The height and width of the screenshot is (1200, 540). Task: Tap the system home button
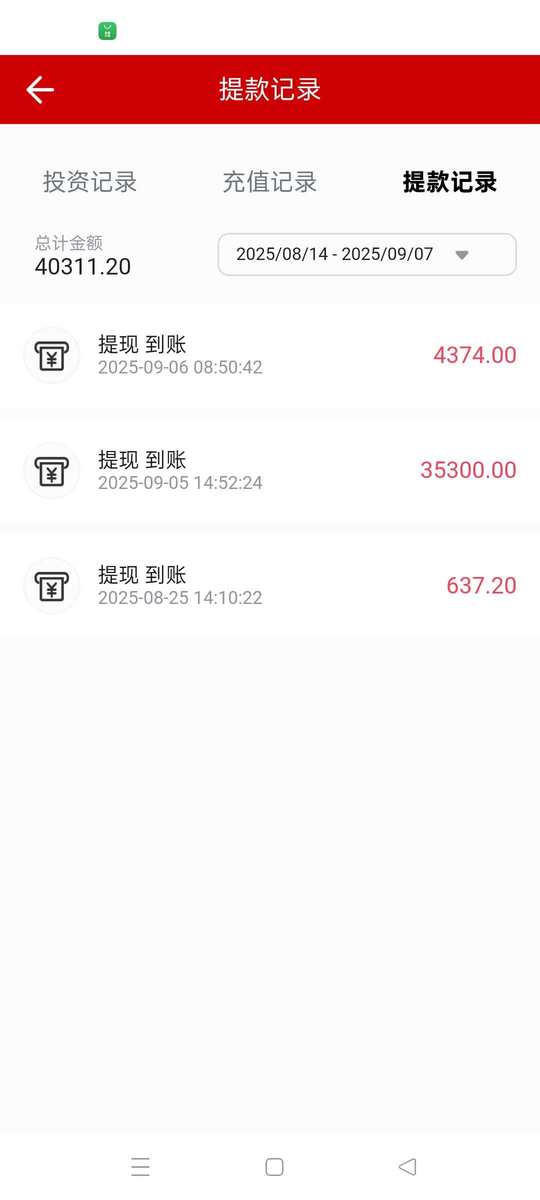274,1166
